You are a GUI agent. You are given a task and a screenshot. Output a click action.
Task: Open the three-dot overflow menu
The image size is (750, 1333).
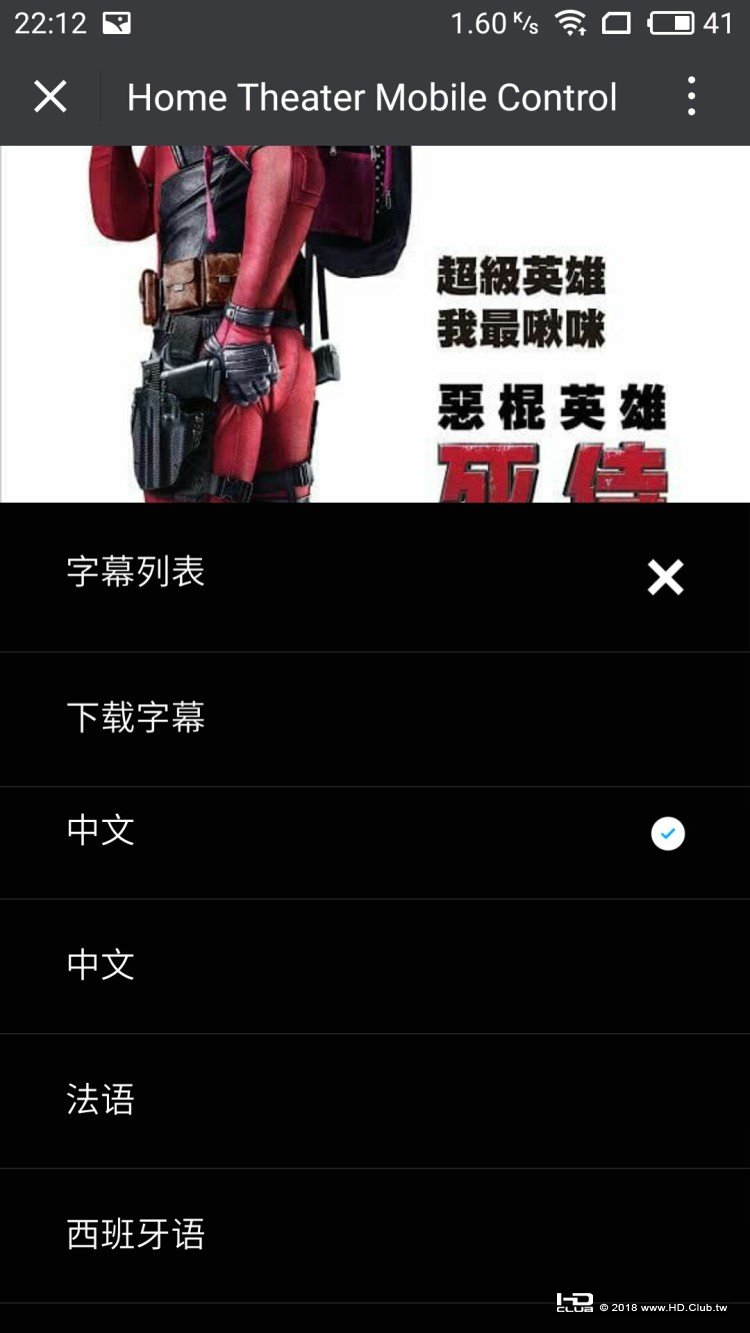pos(691,97)
